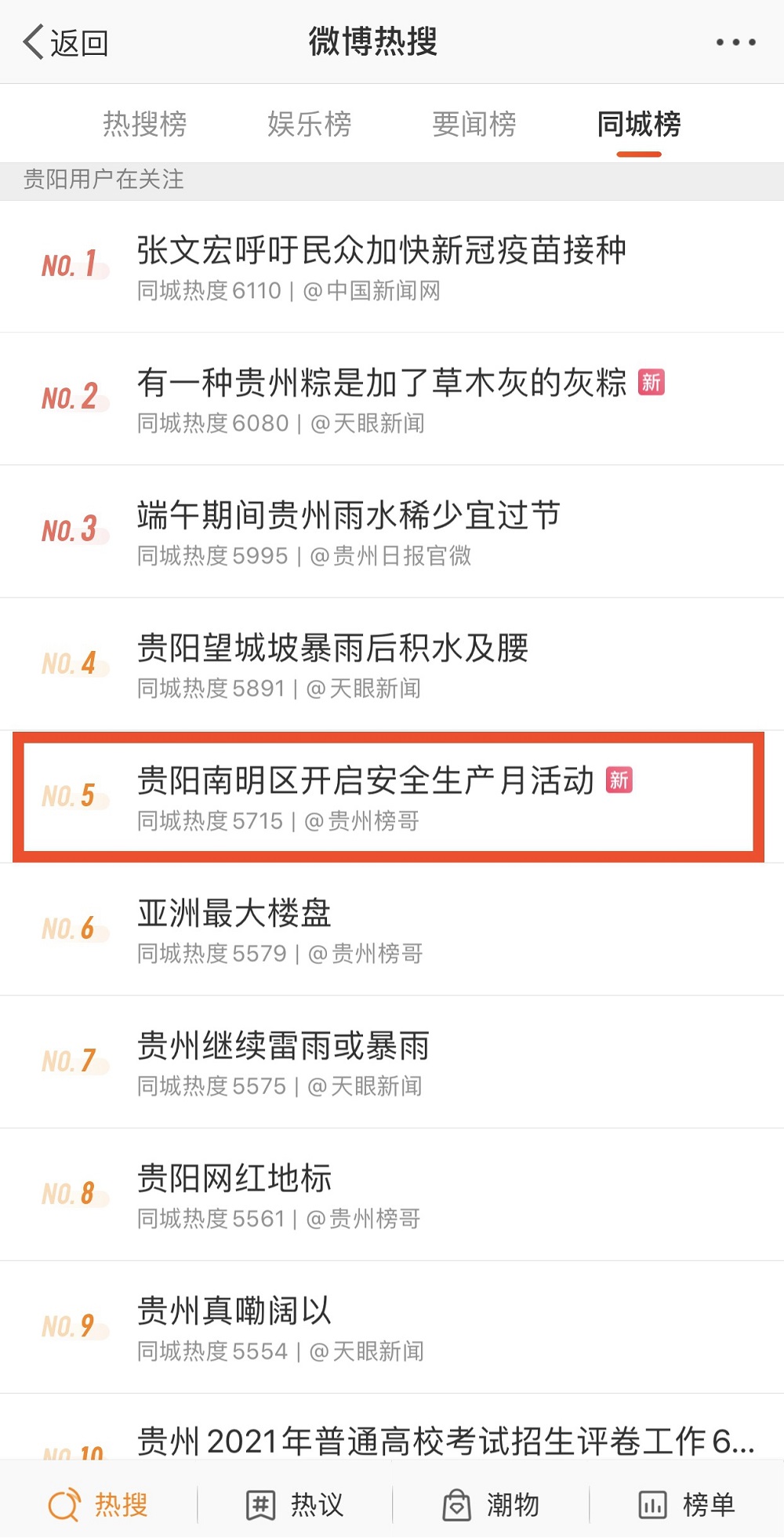View the 贵州真嘞阔以 topic
This screenshot has width=784, height=1538.
point(234,1311)
